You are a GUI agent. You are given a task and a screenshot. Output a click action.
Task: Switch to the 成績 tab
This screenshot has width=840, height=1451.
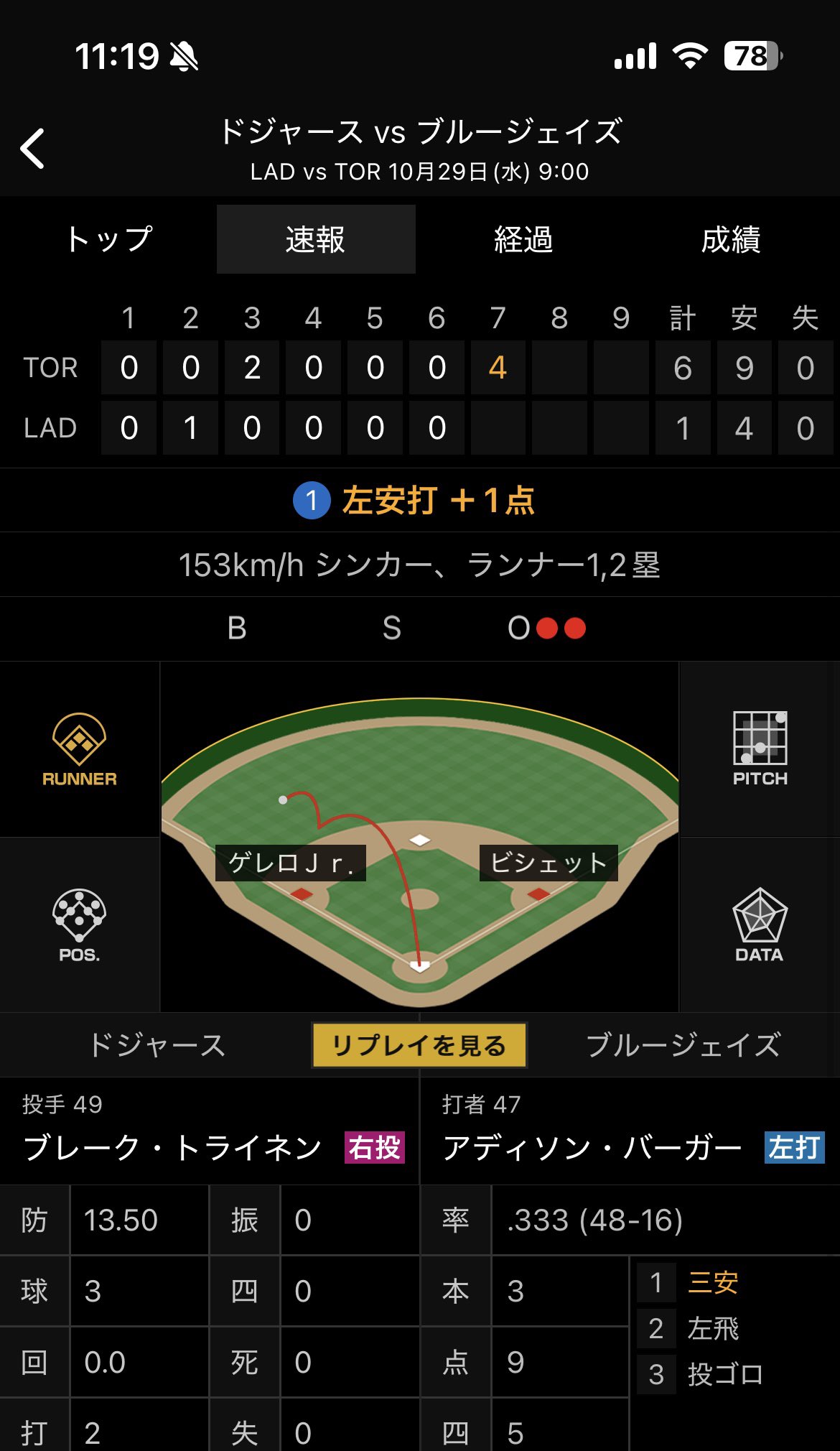[x=730, y=239]
